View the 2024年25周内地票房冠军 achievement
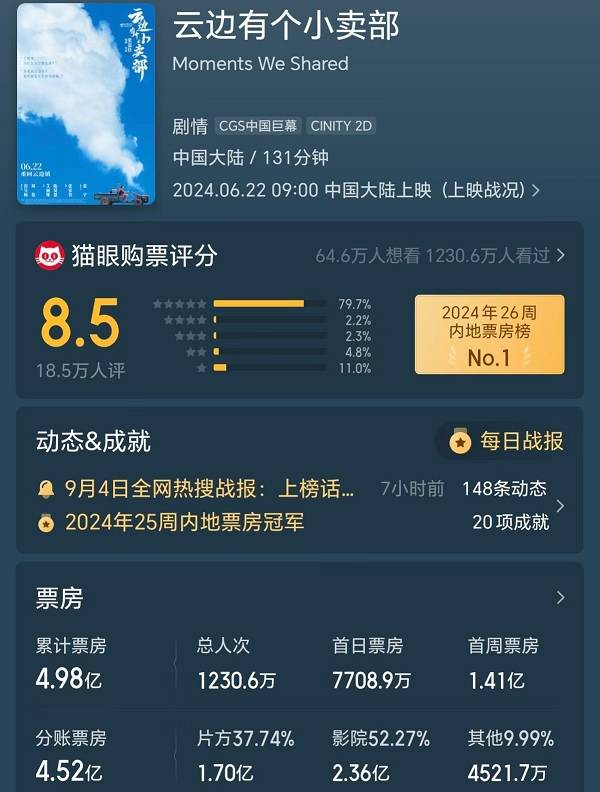The width and height of the screenshot is (600, 792). pos(185,522)
